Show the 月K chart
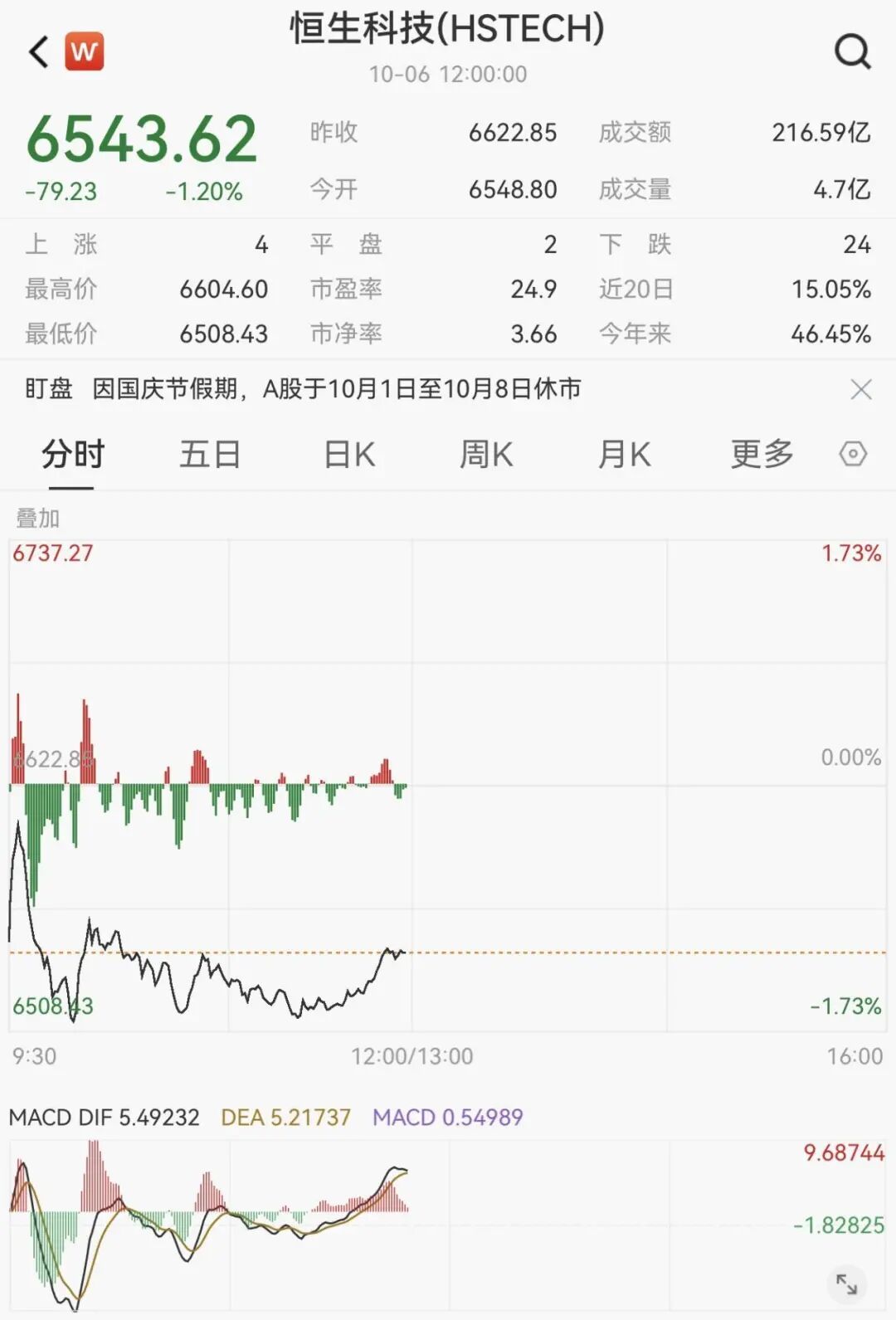 pos(624,455)
